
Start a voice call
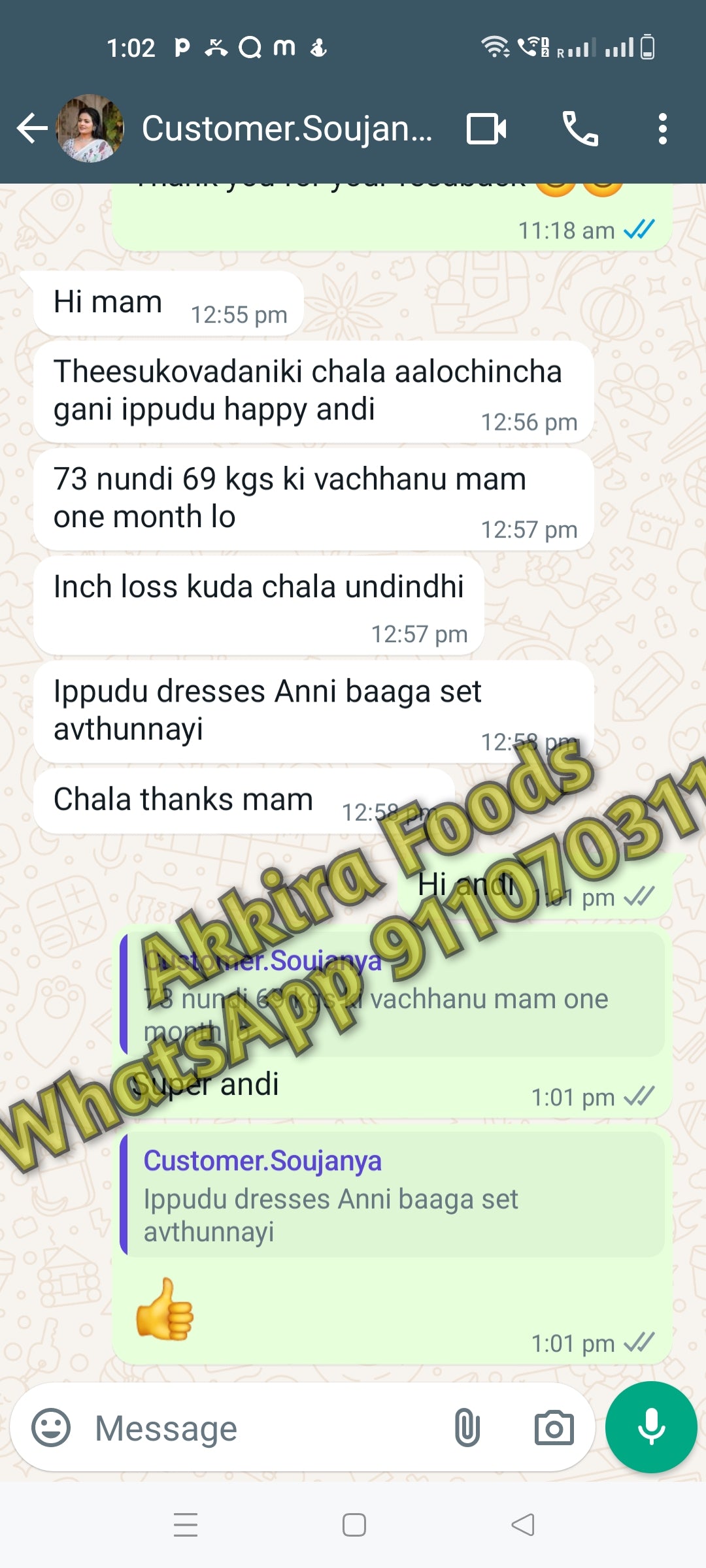tap(580, 129)
